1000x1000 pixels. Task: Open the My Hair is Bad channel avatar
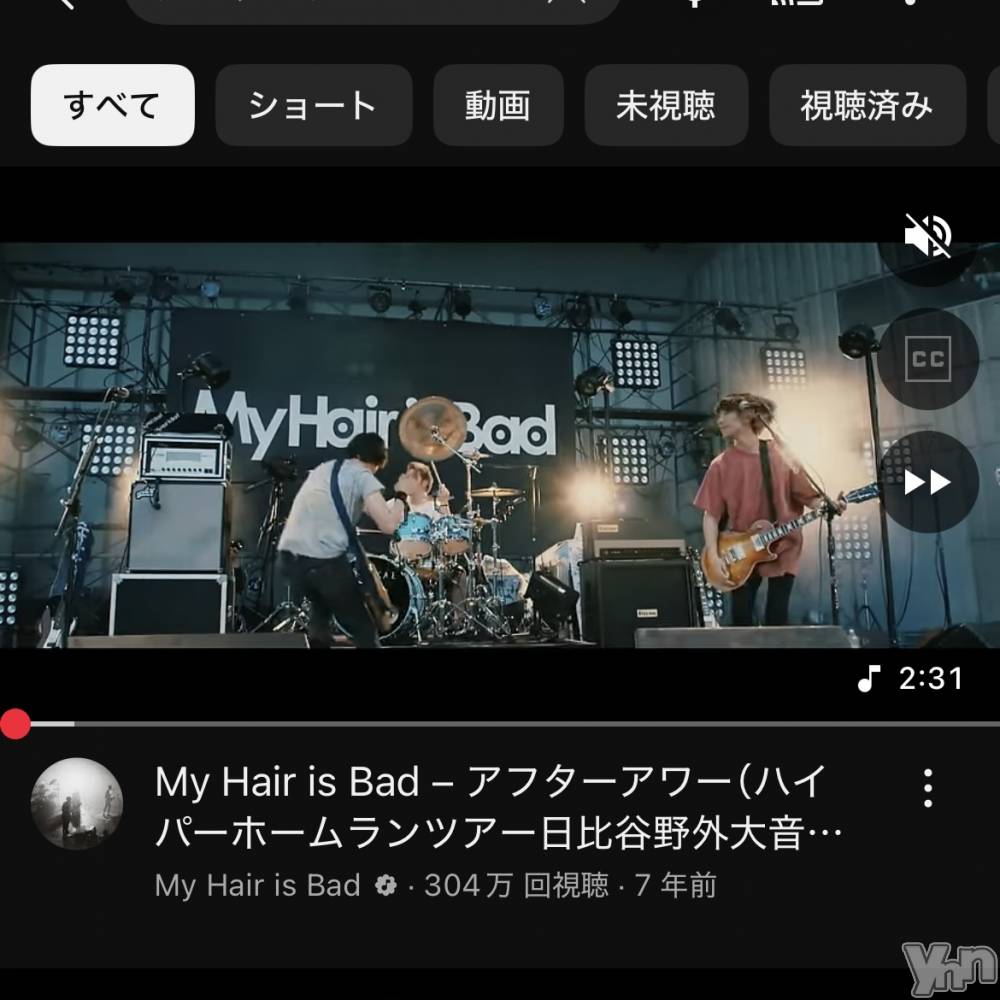point(77,803)
